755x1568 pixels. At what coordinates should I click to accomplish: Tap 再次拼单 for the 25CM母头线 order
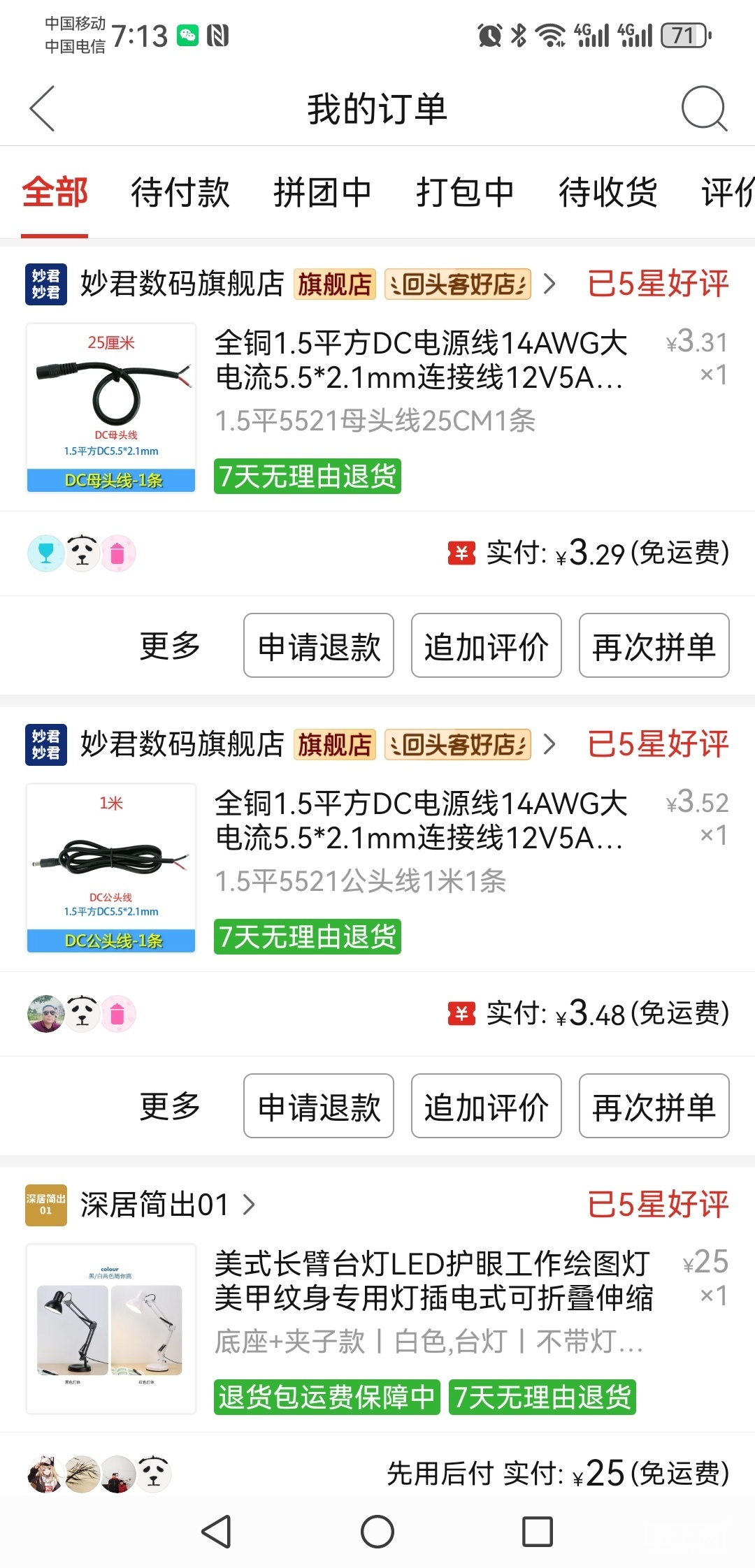[654, 646]
